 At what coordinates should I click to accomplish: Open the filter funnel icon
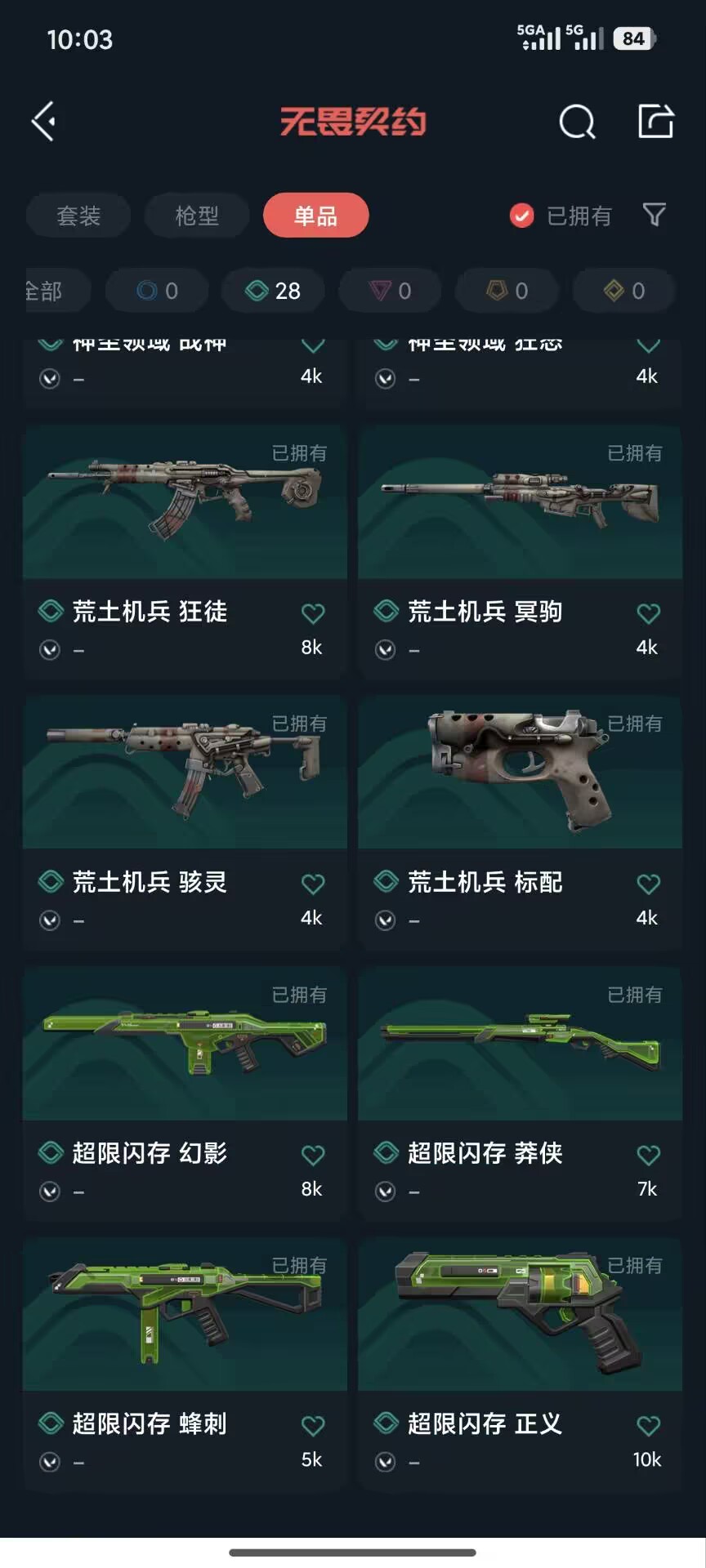pos(655,215)
